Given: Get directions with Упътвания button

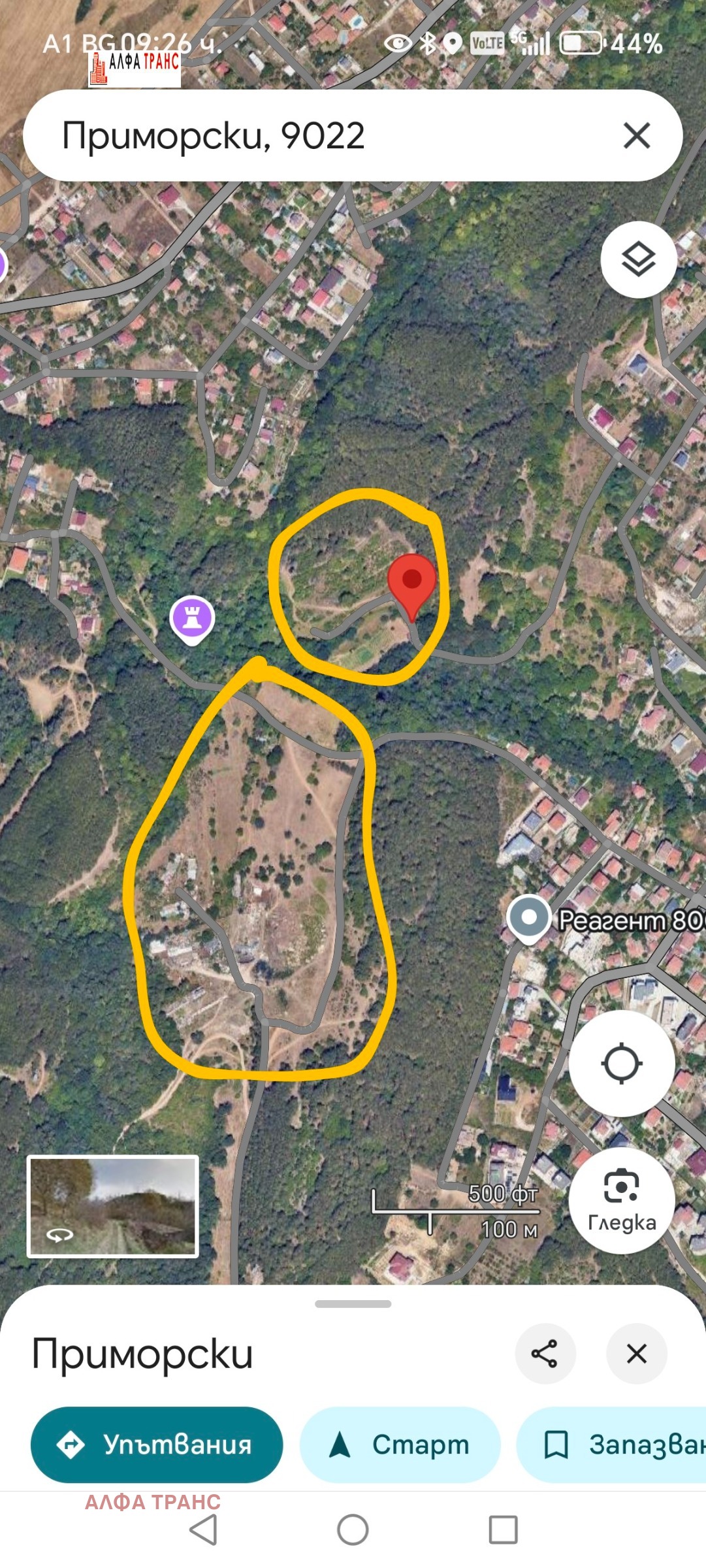Looking at the screenshot, I should [157, 1445].
